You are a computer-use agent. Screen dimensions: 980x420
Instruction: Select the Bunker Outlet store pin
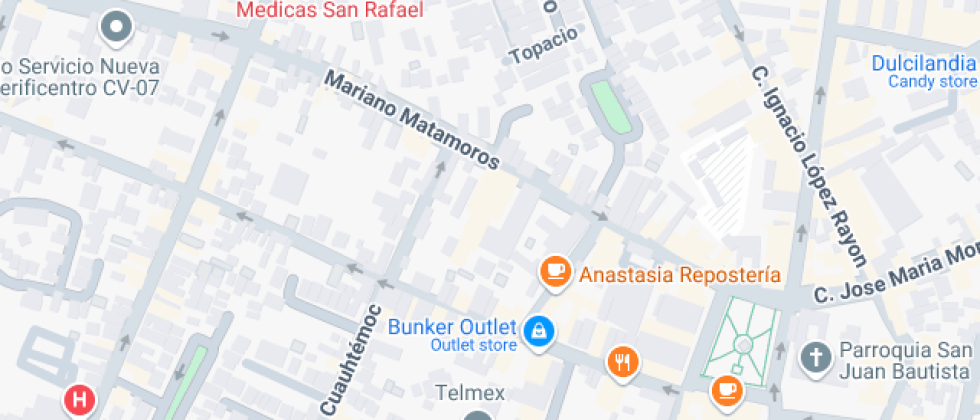coord(538,331)
